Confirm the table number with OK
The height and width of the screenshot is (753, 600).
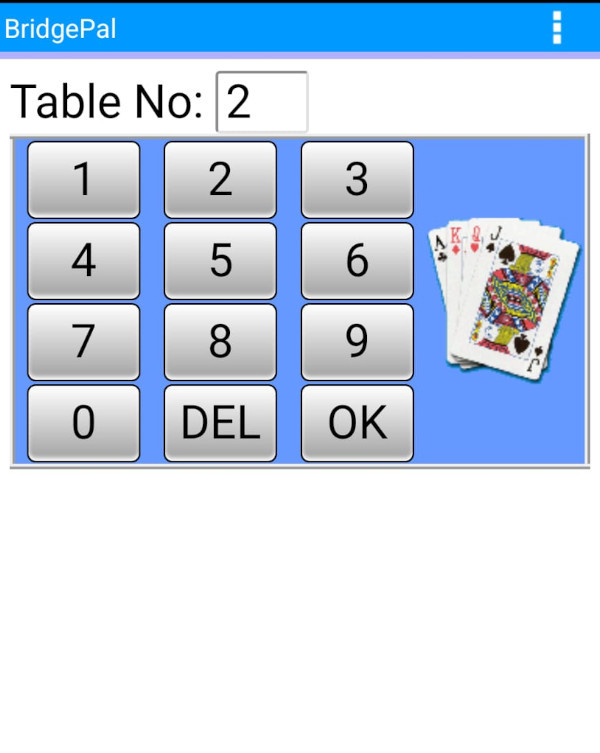357,423
